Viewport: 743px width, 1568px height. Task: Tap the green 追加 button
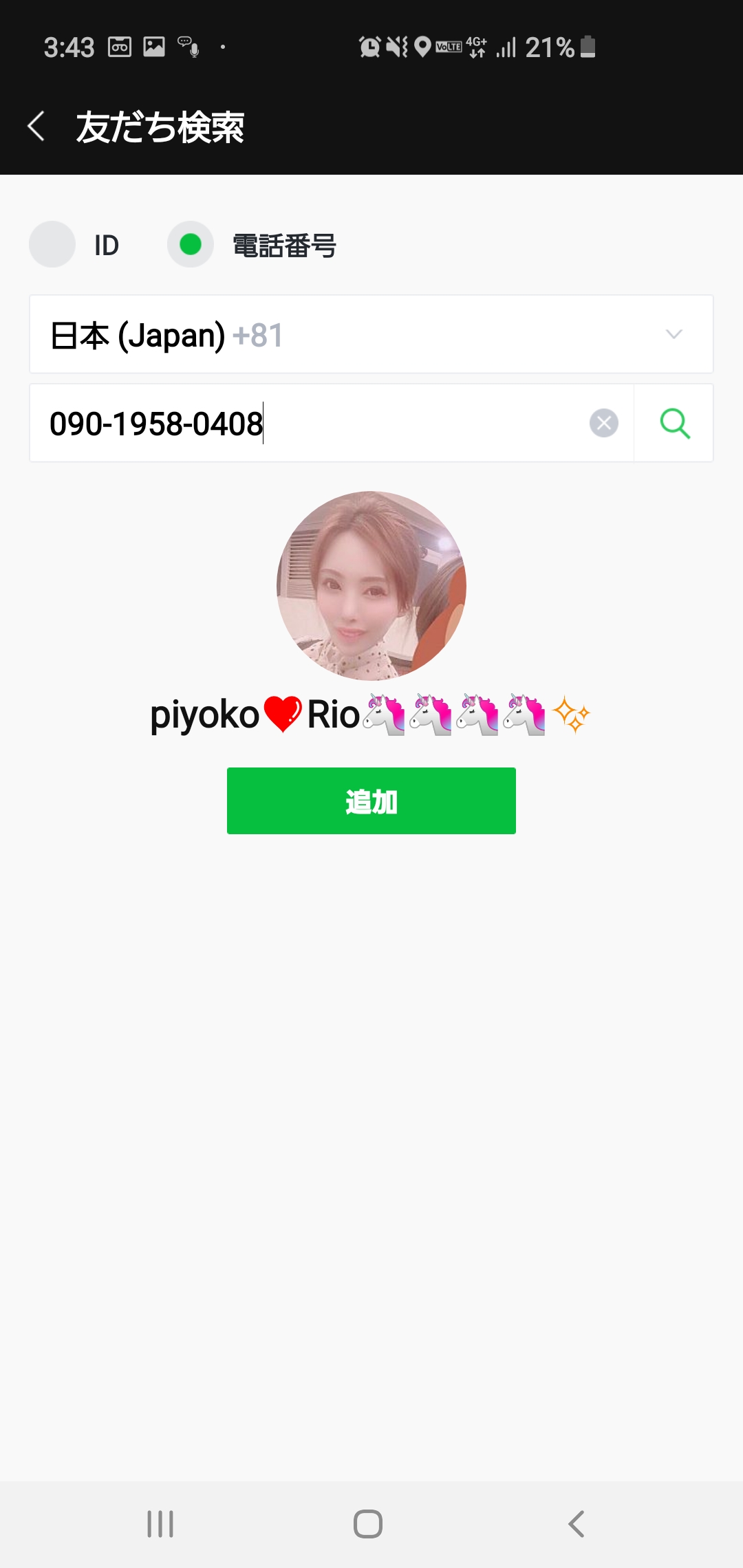[371, 801]
